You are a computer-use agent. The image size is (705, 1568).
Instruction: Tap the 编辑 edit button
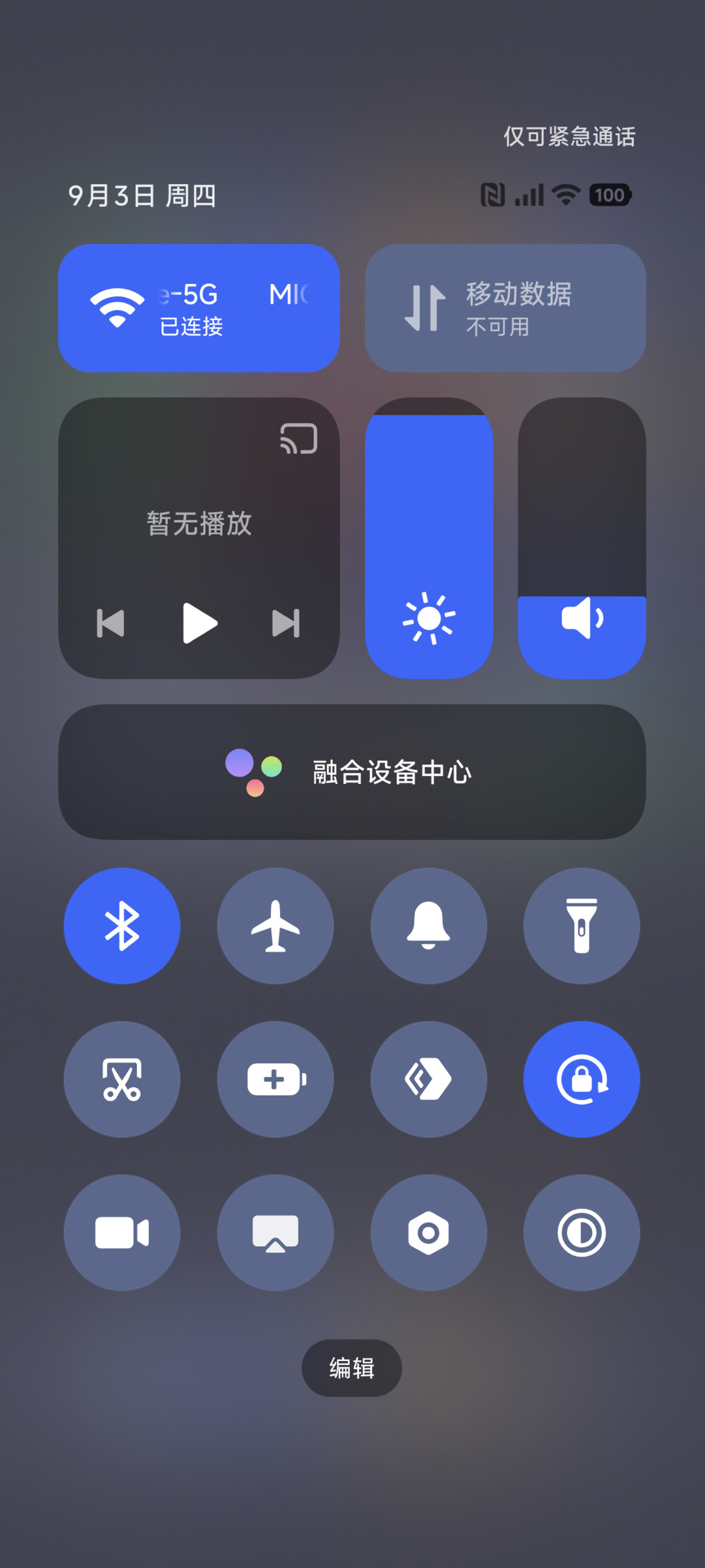pos(352,1368)
